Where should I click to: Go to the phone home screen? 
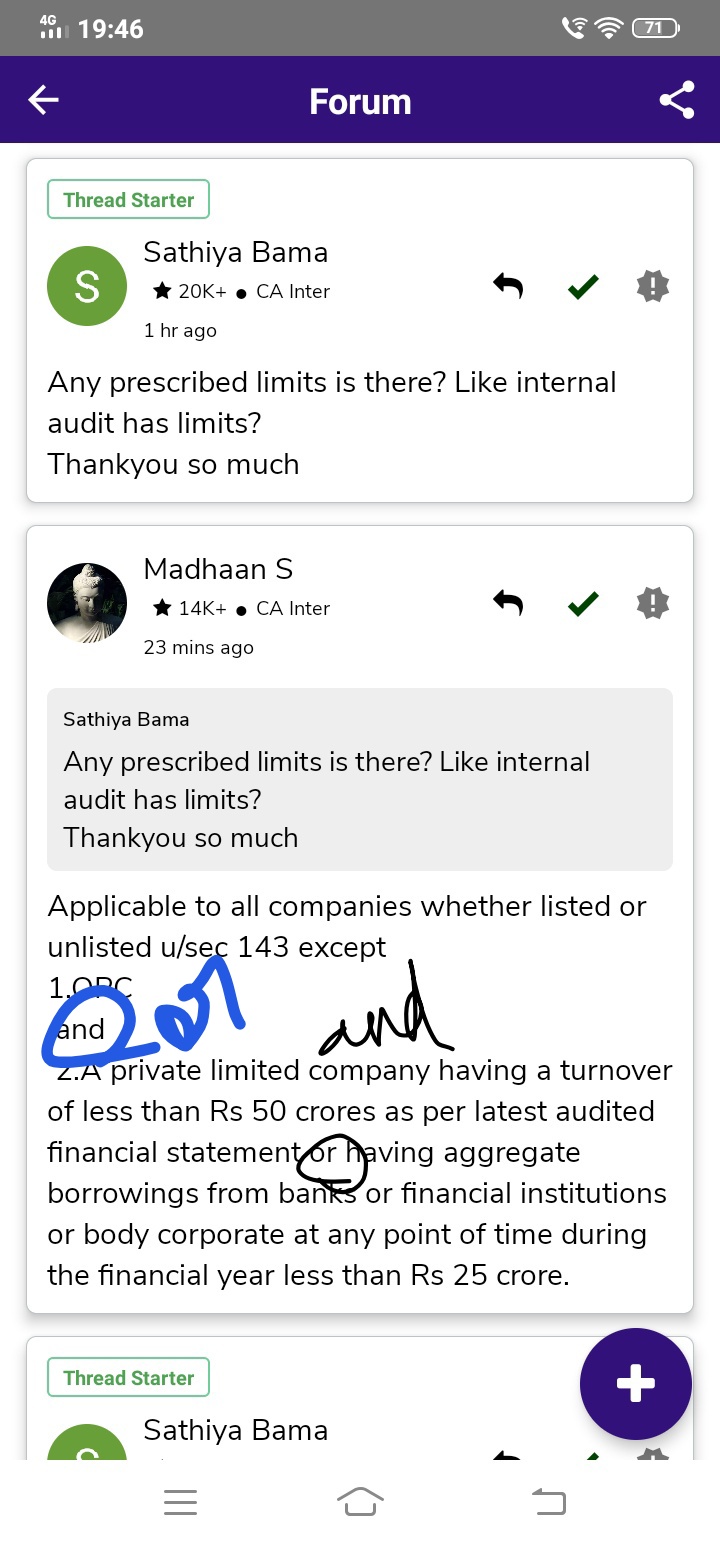(360, 1502)
